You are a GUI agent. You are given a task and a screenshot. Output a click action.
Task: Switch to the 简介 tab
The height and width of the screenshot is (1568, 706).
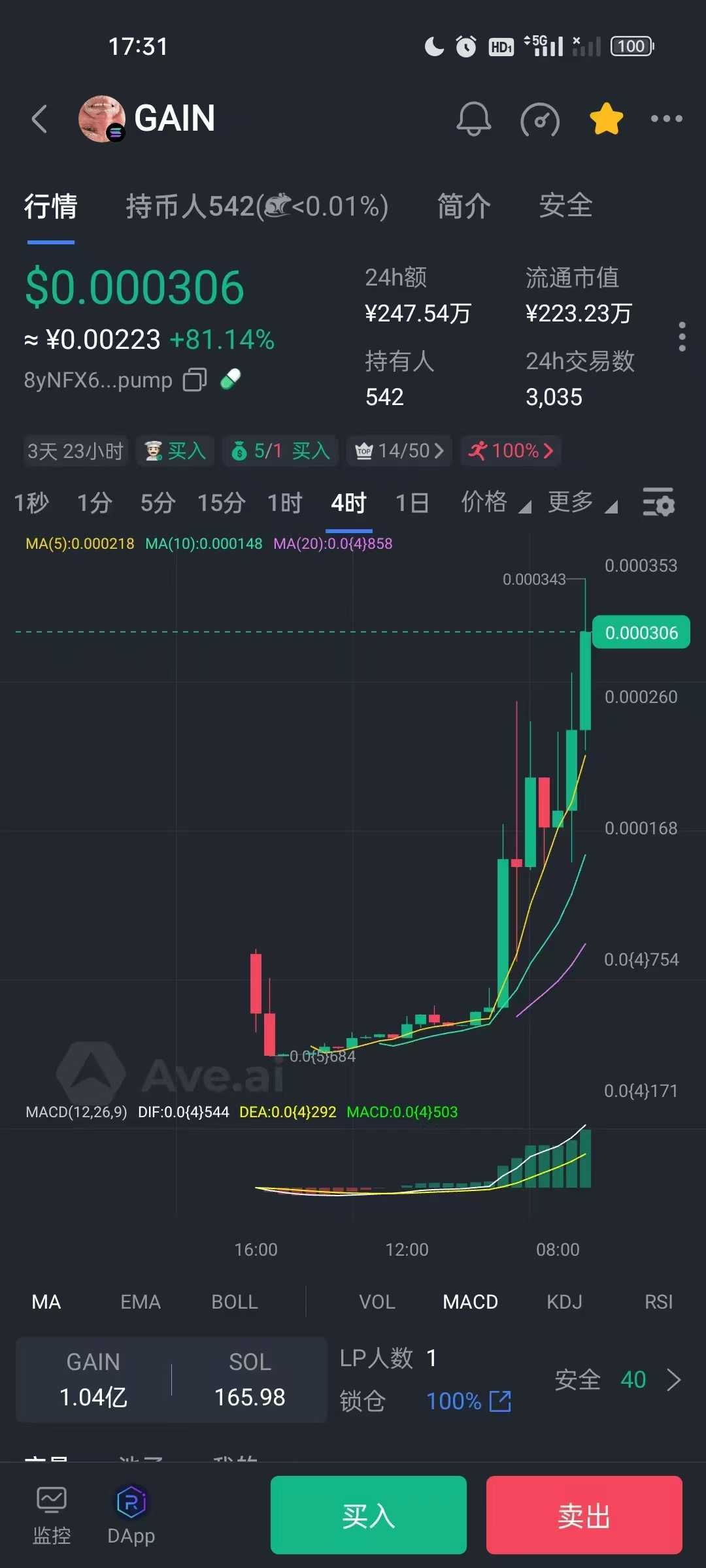(x=463, y=206)
